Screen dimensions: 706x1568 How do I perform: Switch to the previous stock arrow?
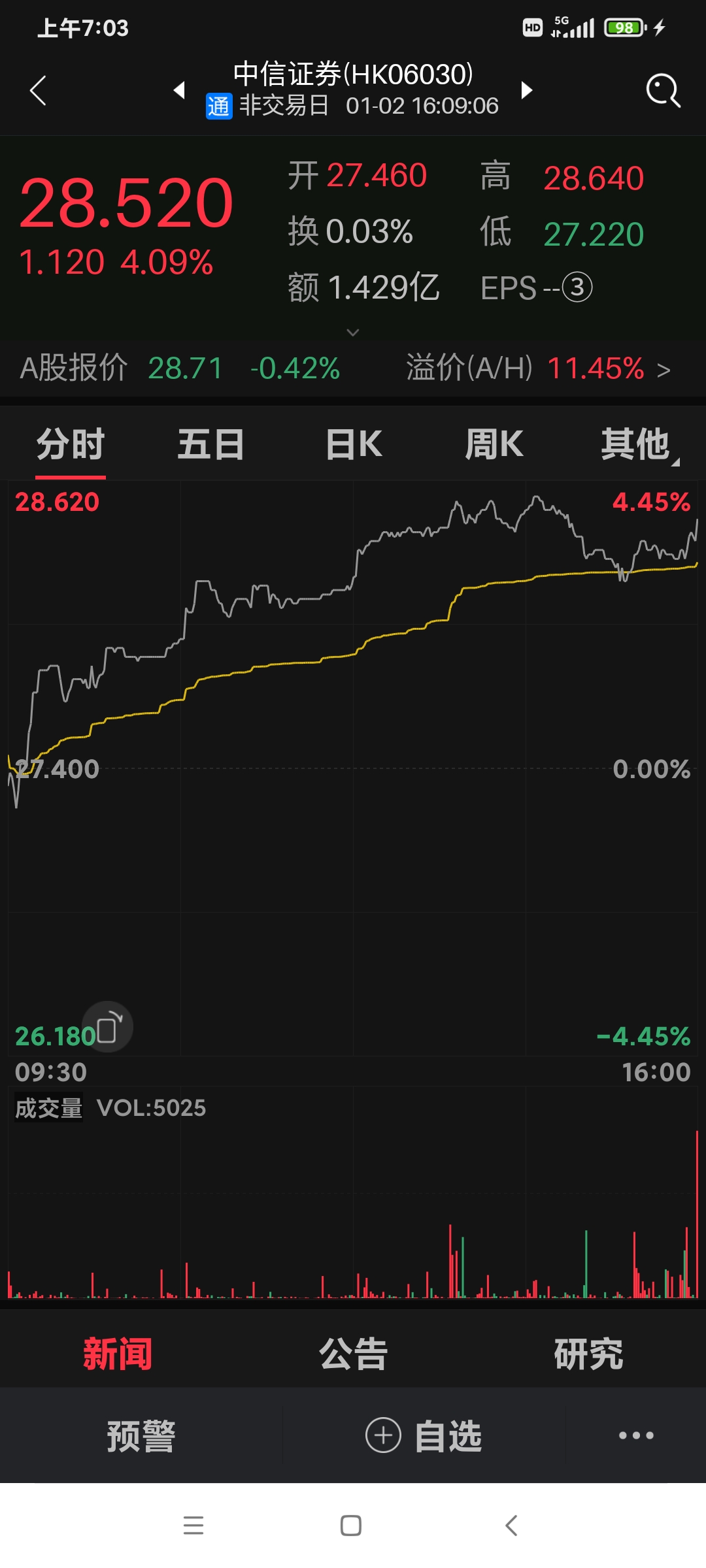(179, 90)
